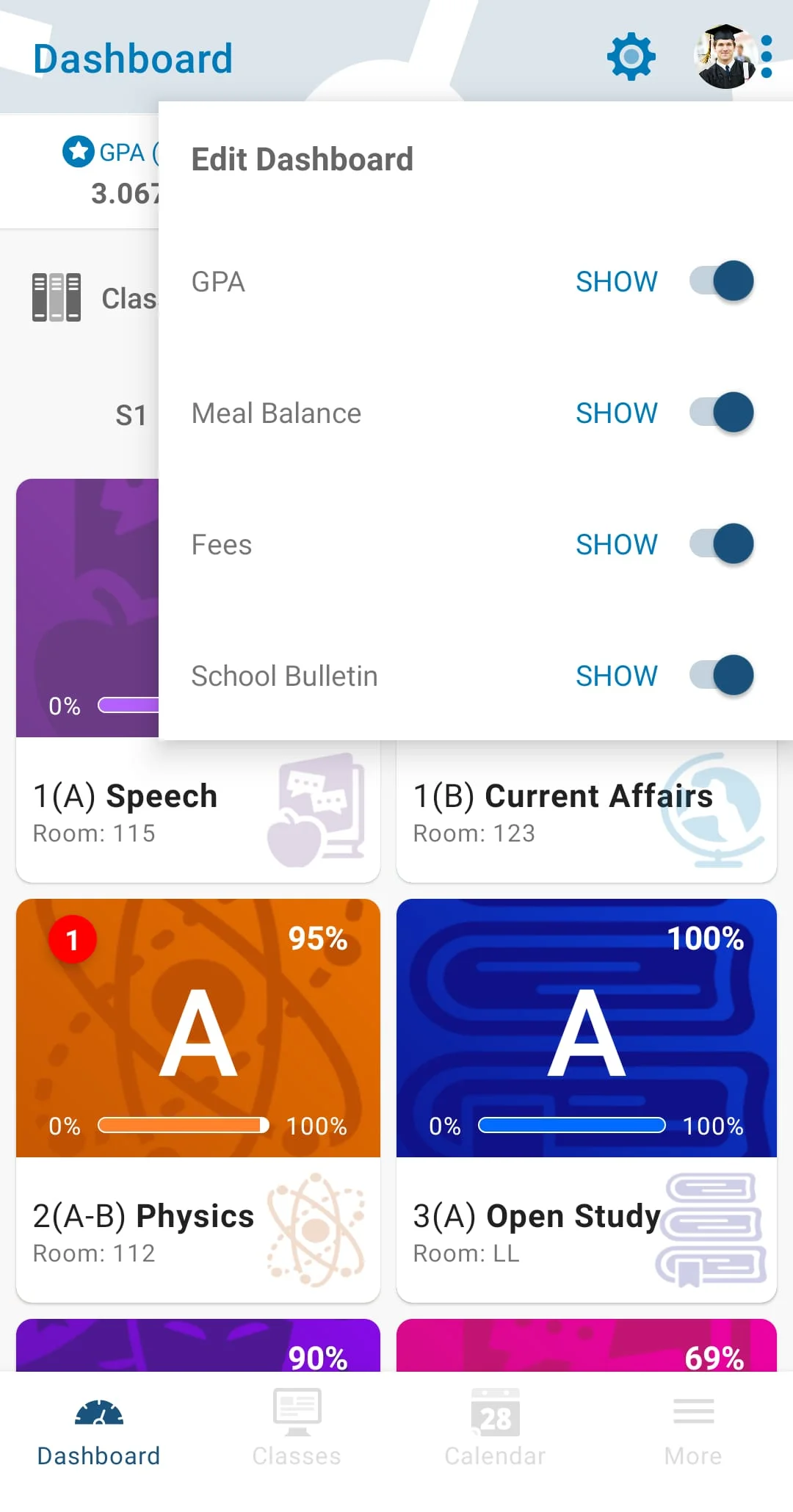Screen dimensions: 793x1512
Task: Toggle the GPA show switch
Action: coord(722,281)
